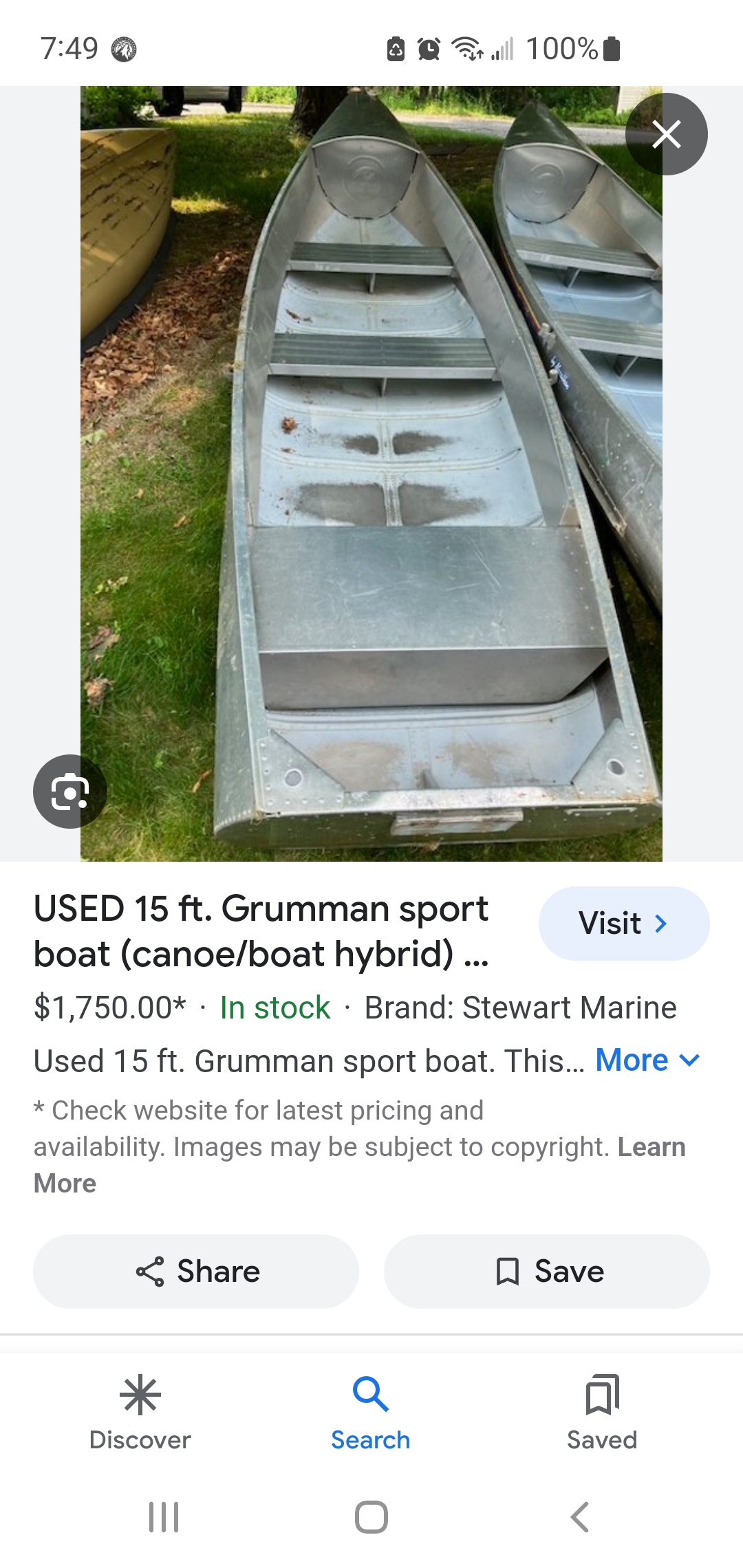Go to the Saved tab

coord(602,1413)
